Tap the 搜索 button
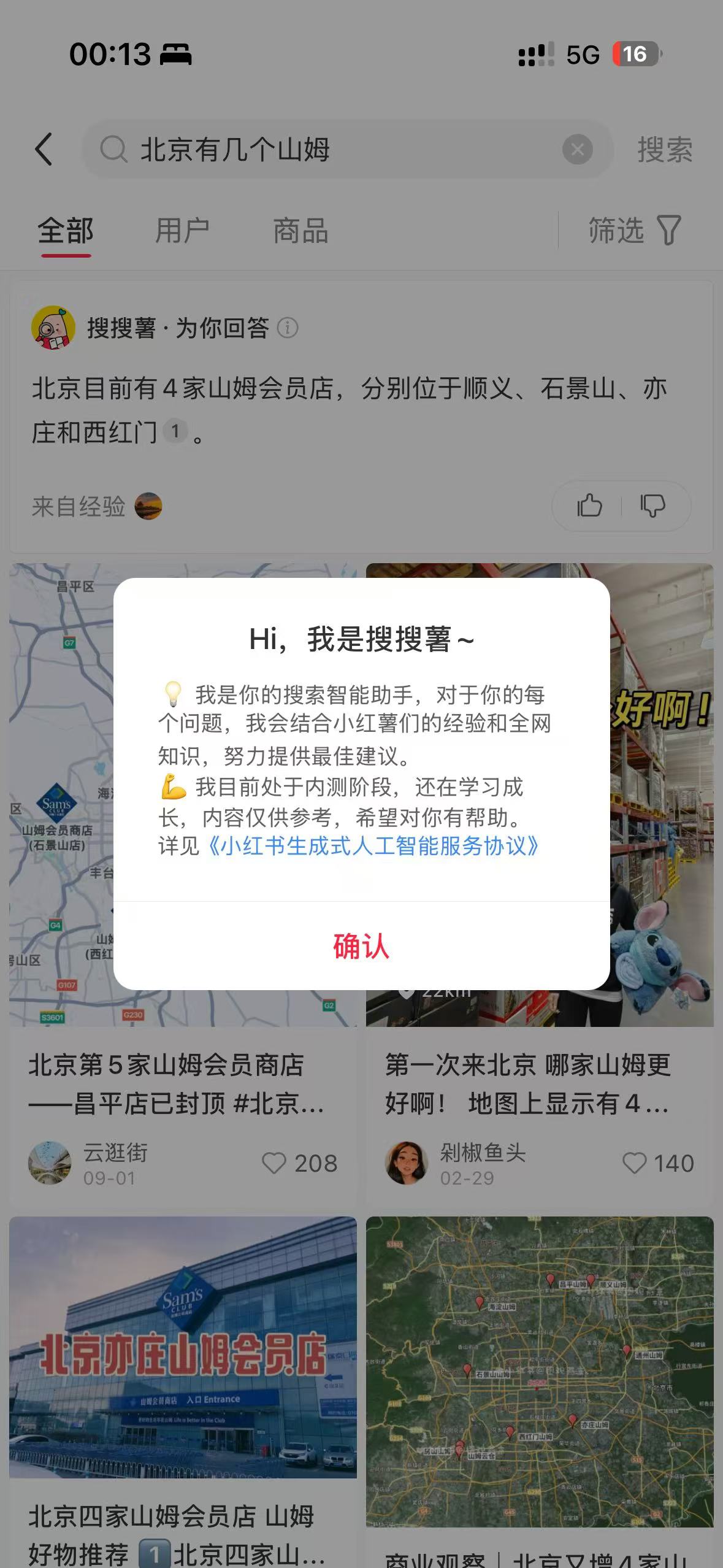 coord(665,150)
